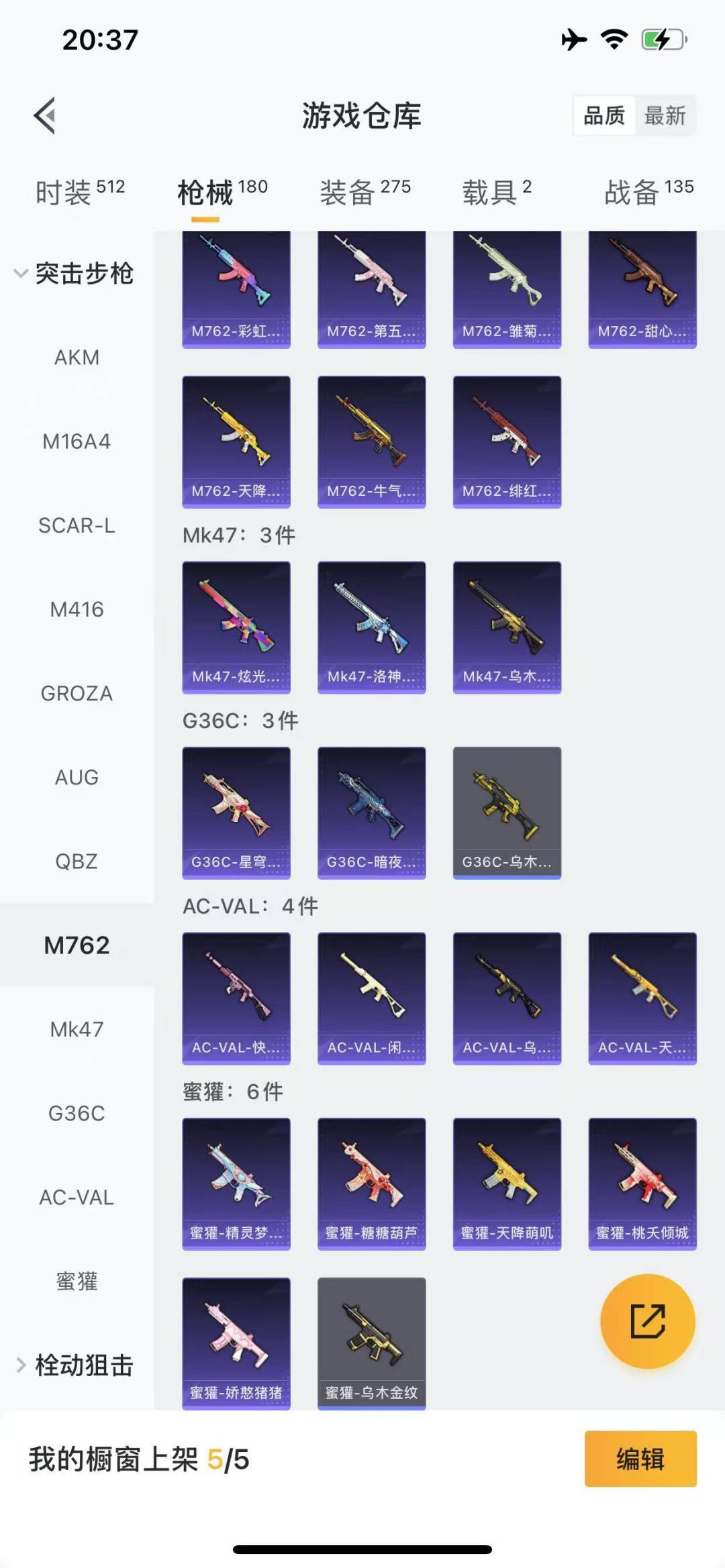Screen dimensions: 725x1568
Task: Open the G36C-乌木 gun skin
Action: (x=507, y=812)
